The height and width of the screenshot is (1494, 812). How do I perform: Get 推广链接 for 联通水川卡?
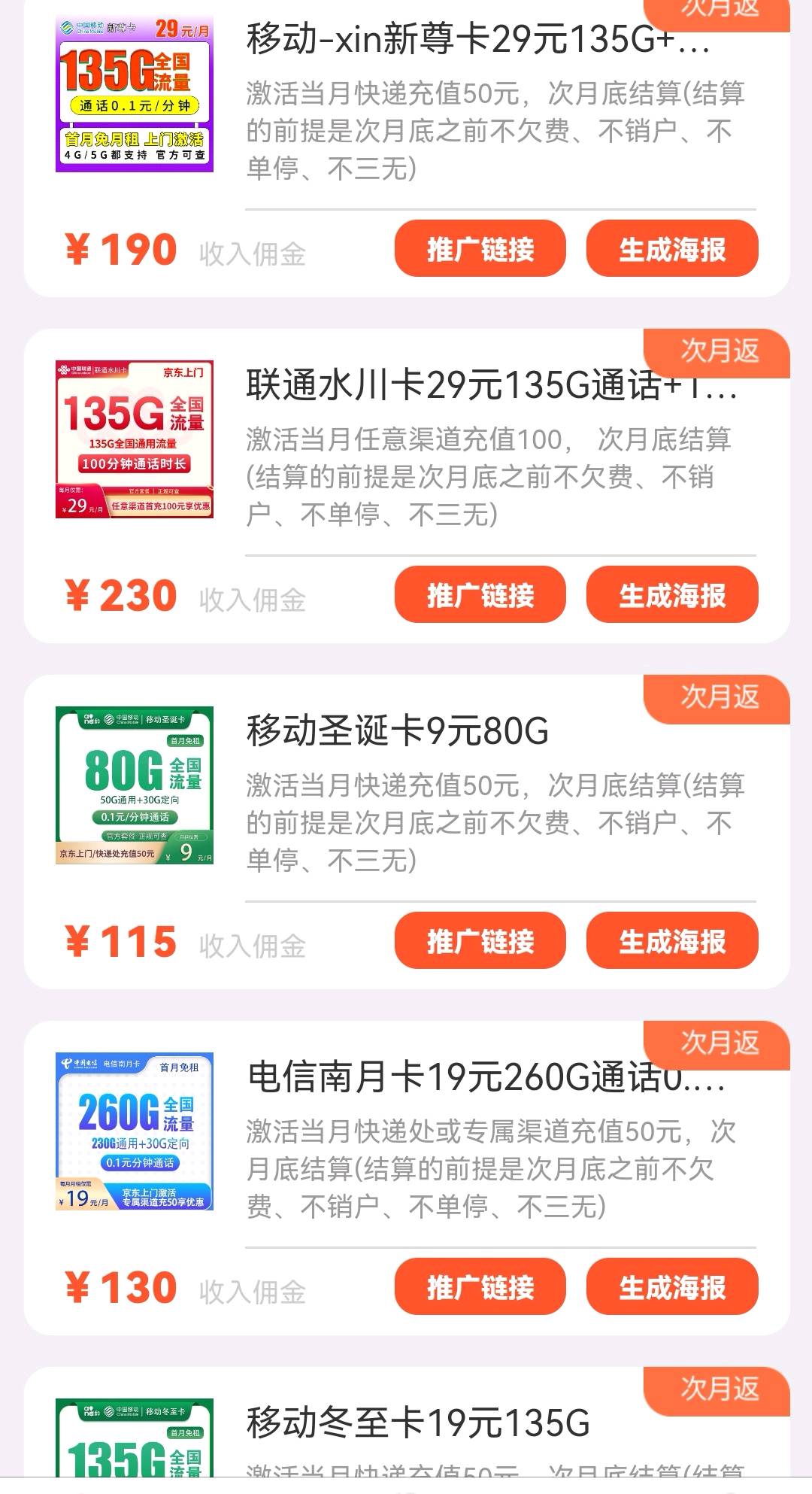(480, 595)
